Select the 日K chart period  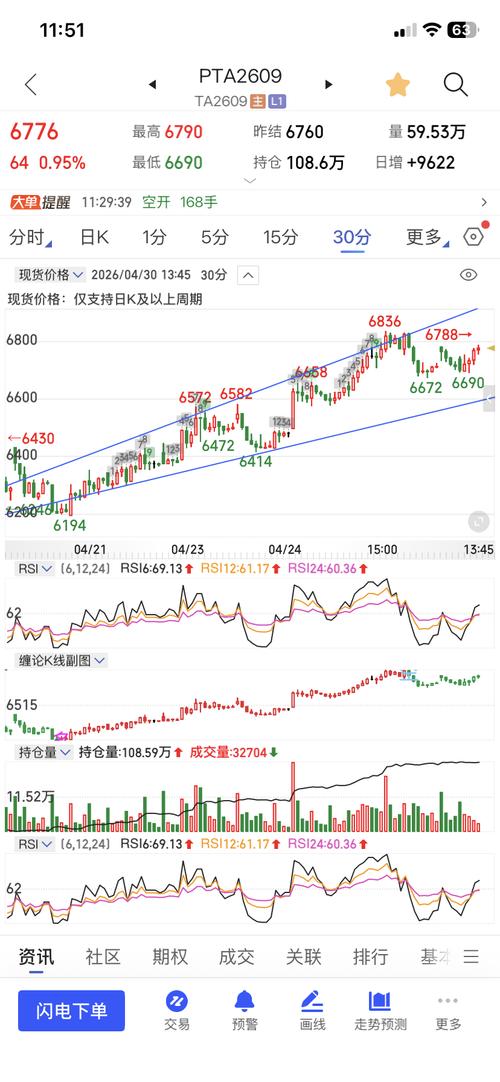pos(94,237)
